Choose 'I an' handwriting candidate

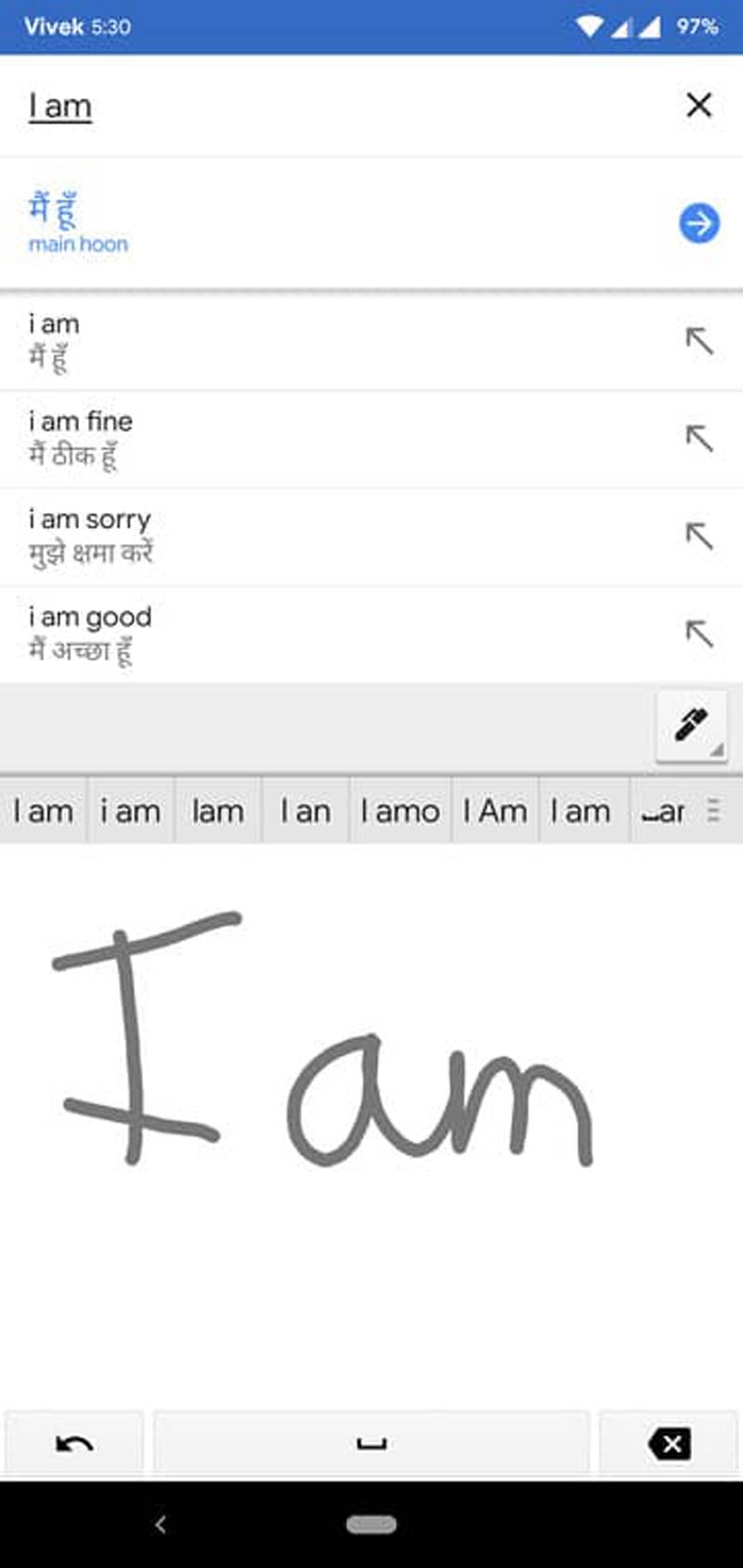pyautogui.click(x=306, y=811)
